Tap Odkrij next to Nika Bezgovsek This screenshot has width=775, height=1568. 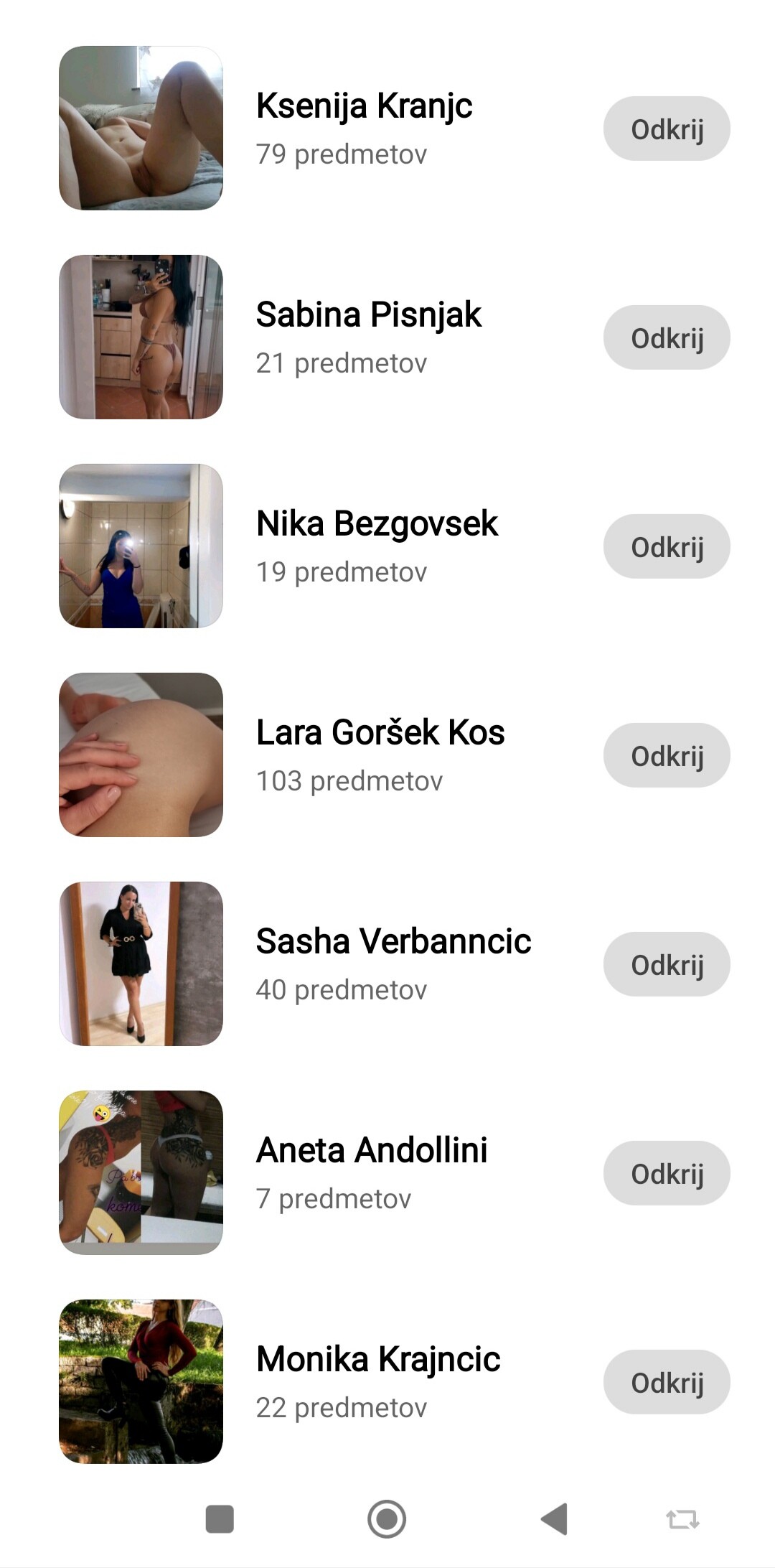pos(667,546)
